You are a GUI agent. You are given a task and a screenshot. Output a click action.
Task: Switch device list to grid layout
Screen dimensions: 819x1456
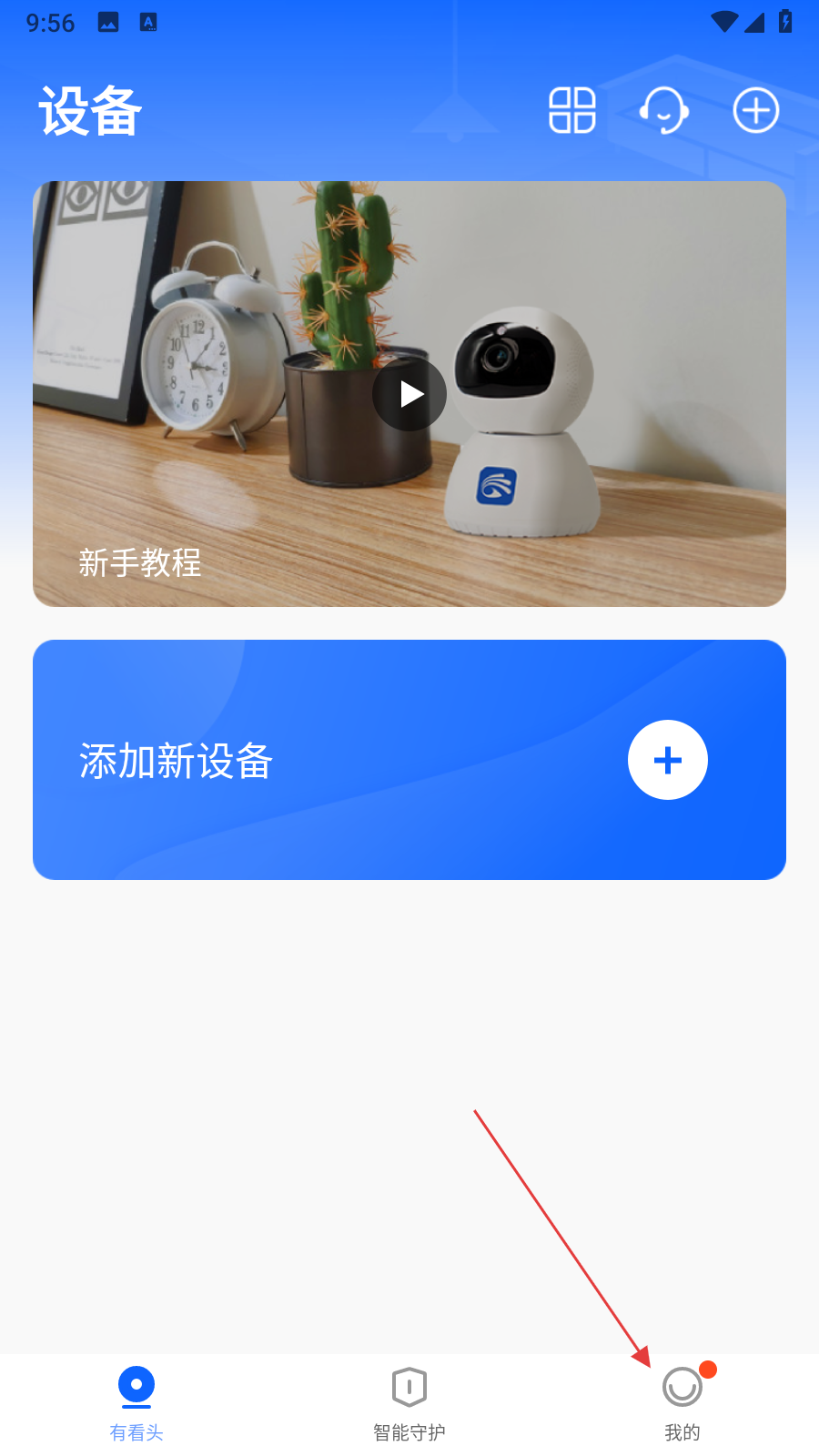coord(572,111)
